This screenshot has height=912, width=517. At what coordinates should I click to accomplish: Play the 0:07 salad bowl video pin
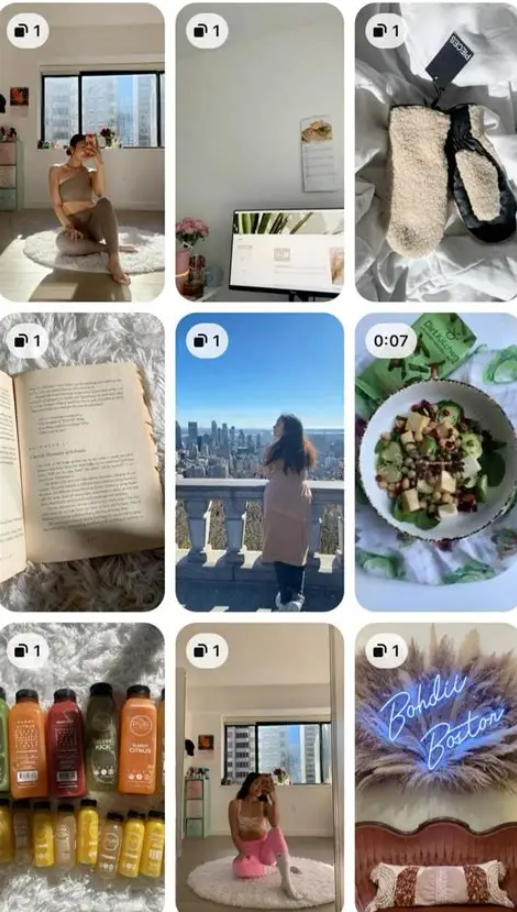click(436, 462)
